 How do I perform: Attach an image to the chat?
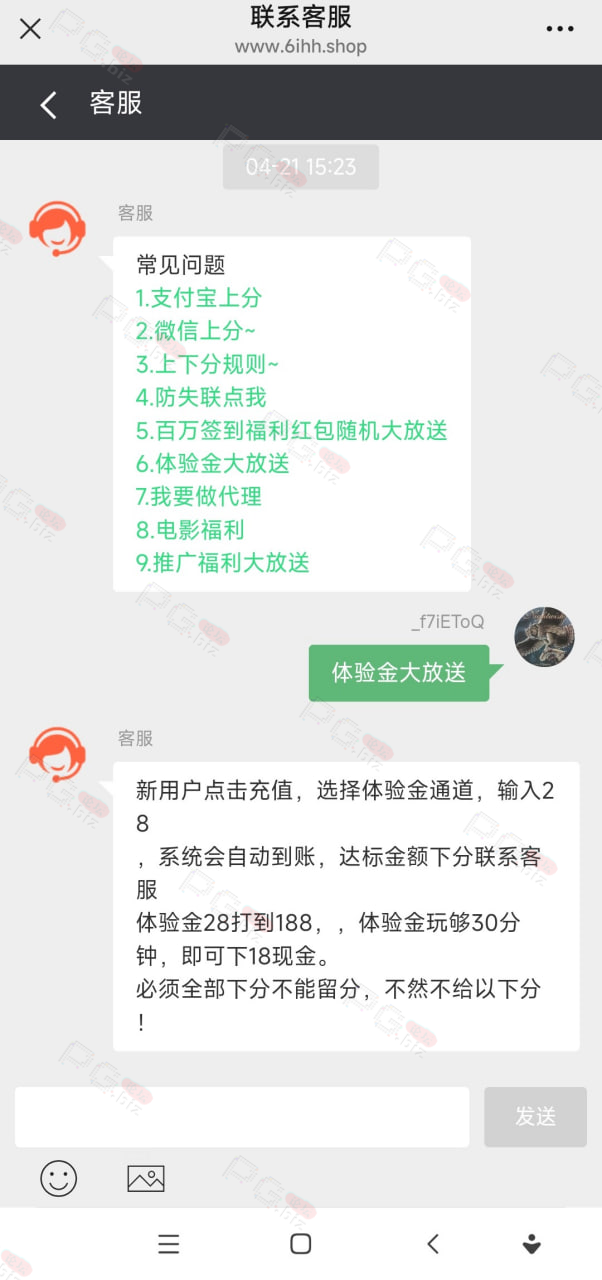coord(146,1178)
